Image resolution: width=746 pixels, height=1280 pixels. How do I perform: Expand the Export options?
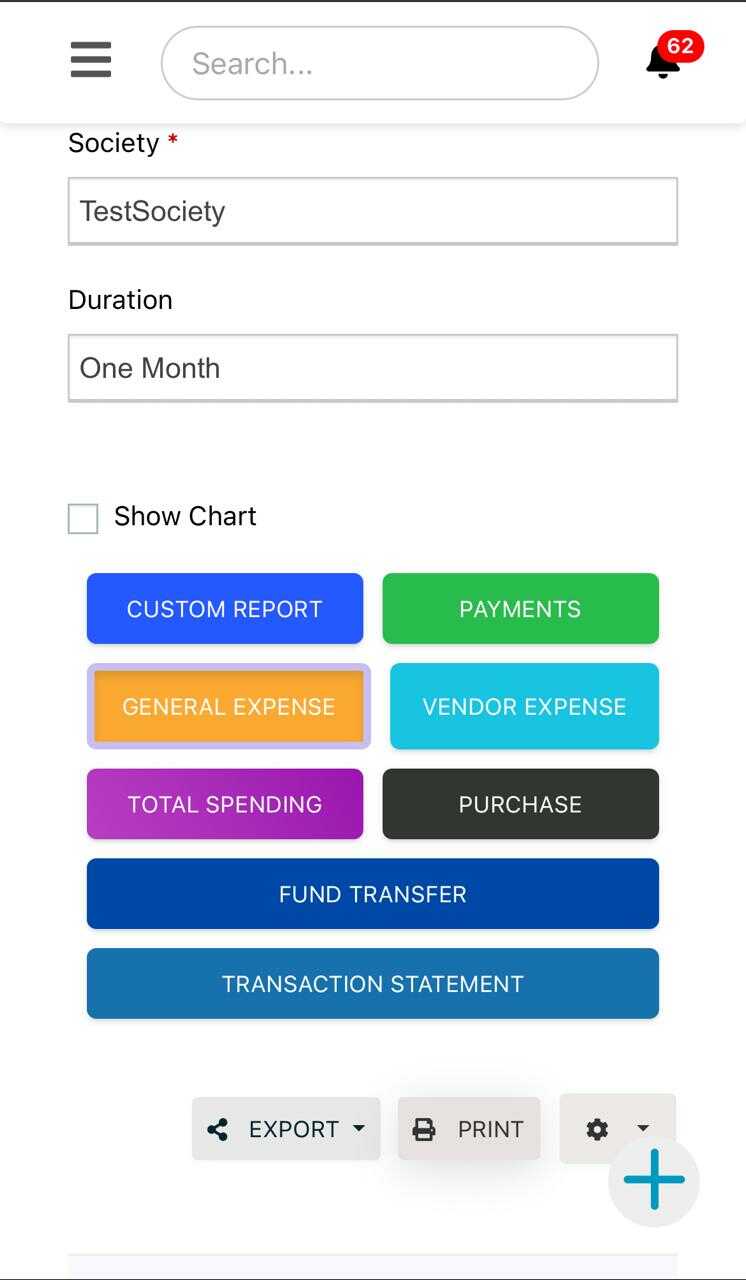click(286, 1129)
